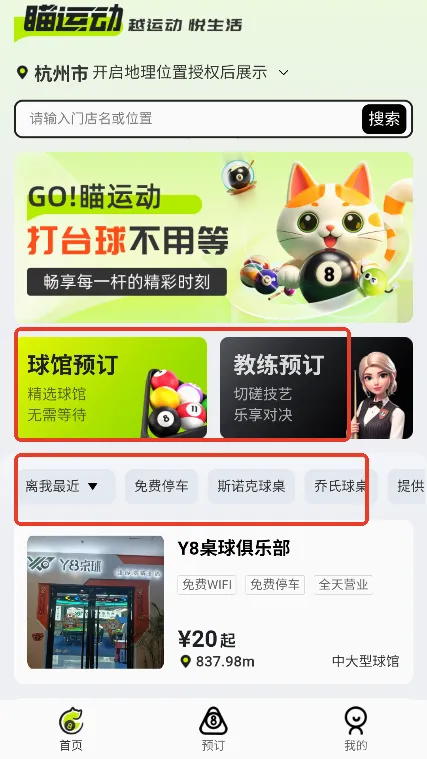
Task: Open the GO!瞄运动 打台球不用等 banner
Action: click(214, 238)
